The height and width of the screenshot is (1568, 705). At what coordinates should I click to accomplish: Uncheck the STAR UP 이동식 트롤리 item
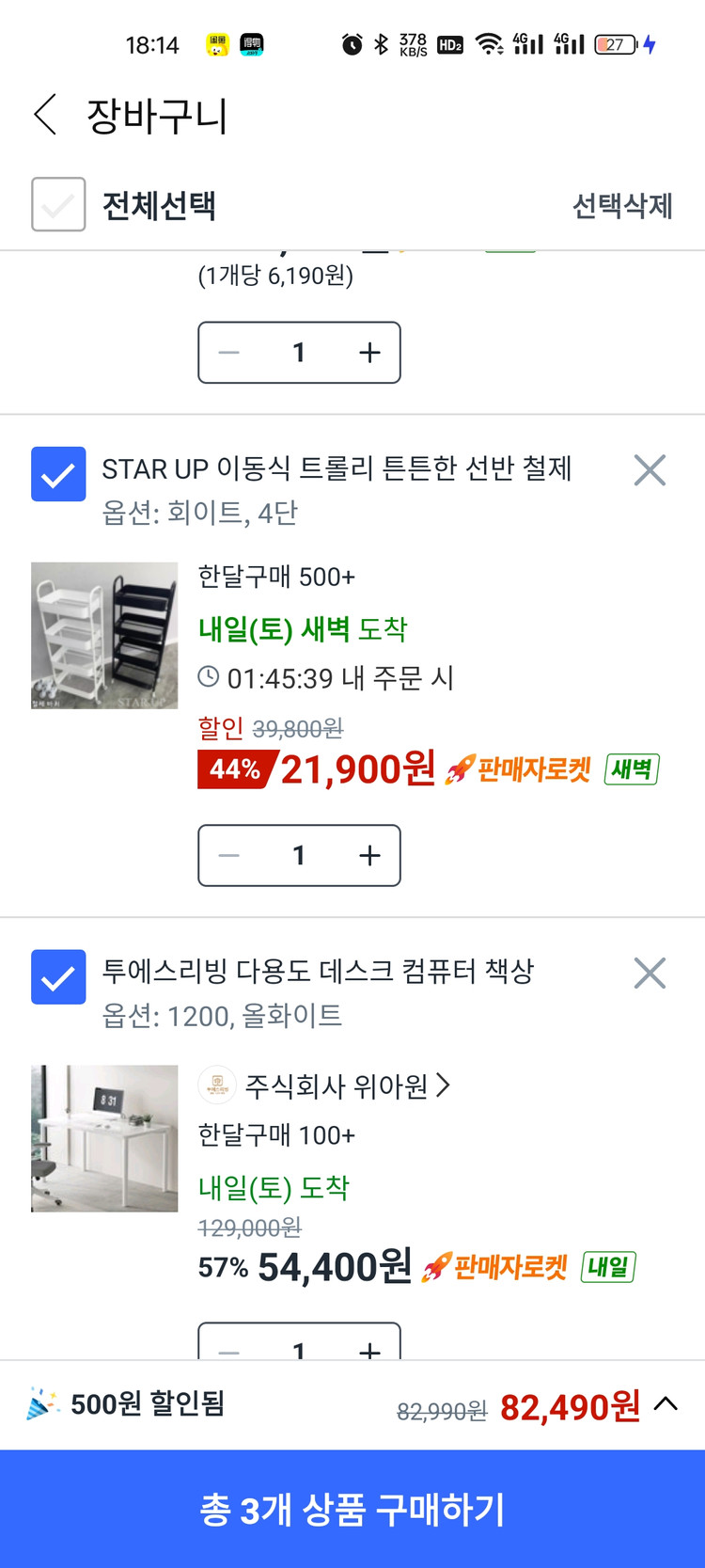[x=58, y=474]
